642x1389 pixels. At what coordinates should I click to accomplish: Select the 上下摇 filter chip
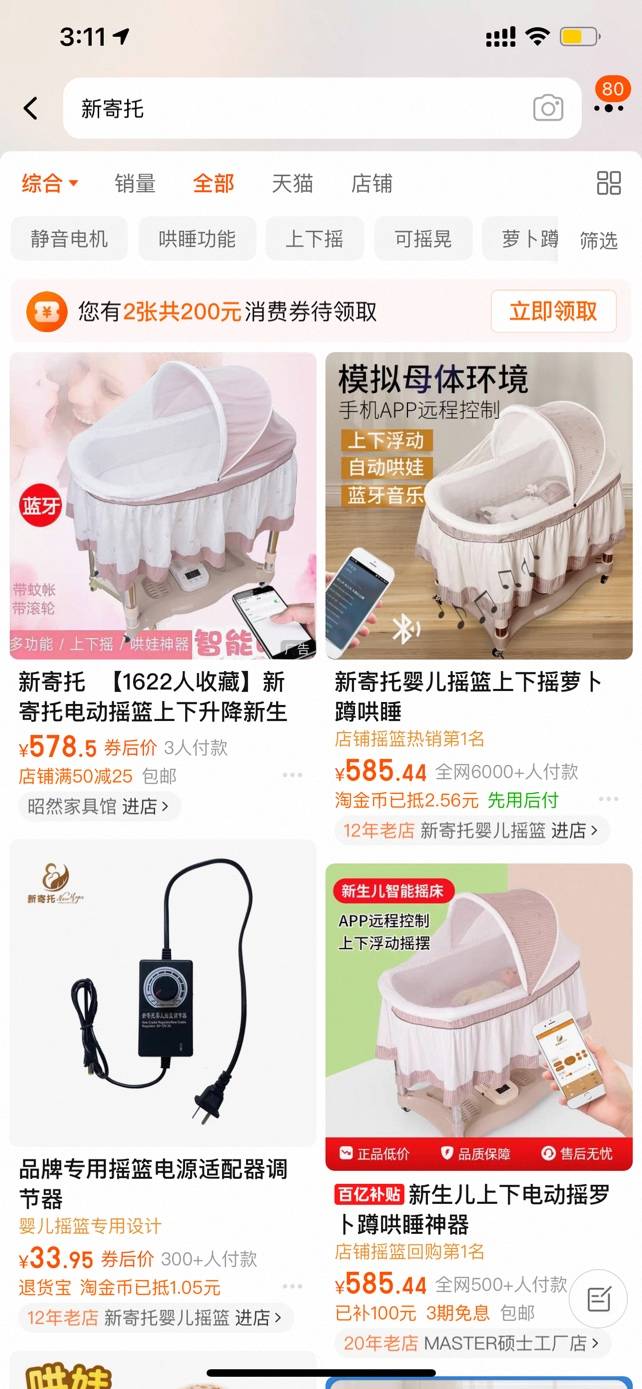click(314, 239)
